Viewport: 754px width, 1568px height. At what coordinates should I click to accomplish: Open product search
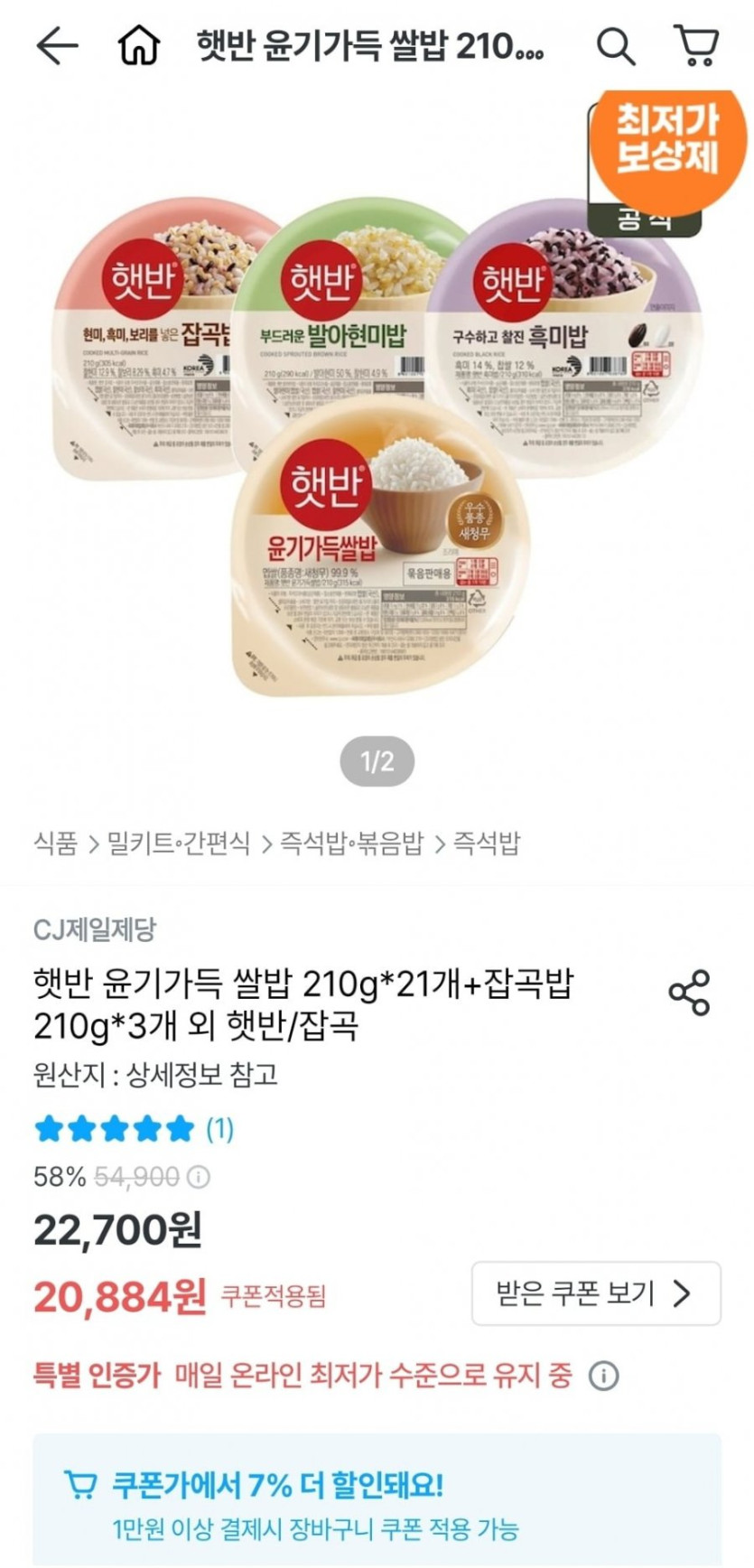pos(615,45)
